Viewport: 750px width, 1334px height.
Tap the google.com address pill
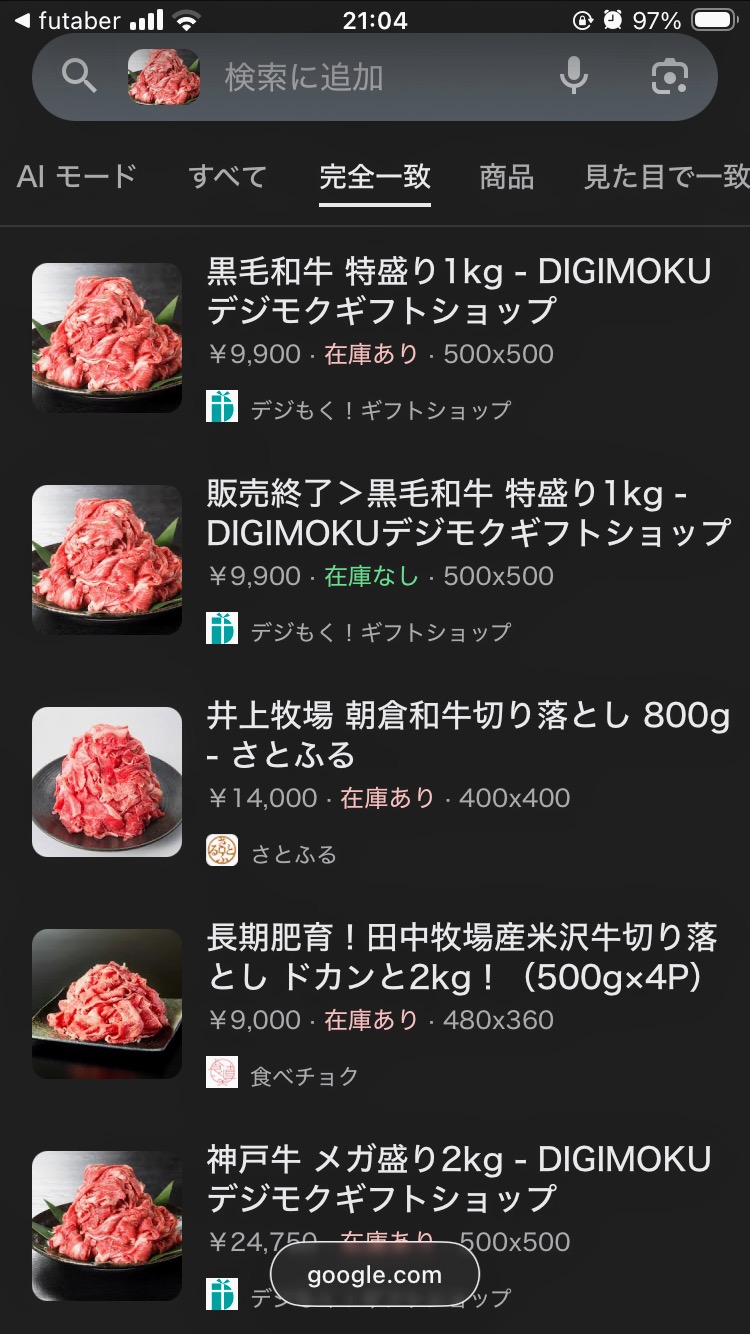375,1275
